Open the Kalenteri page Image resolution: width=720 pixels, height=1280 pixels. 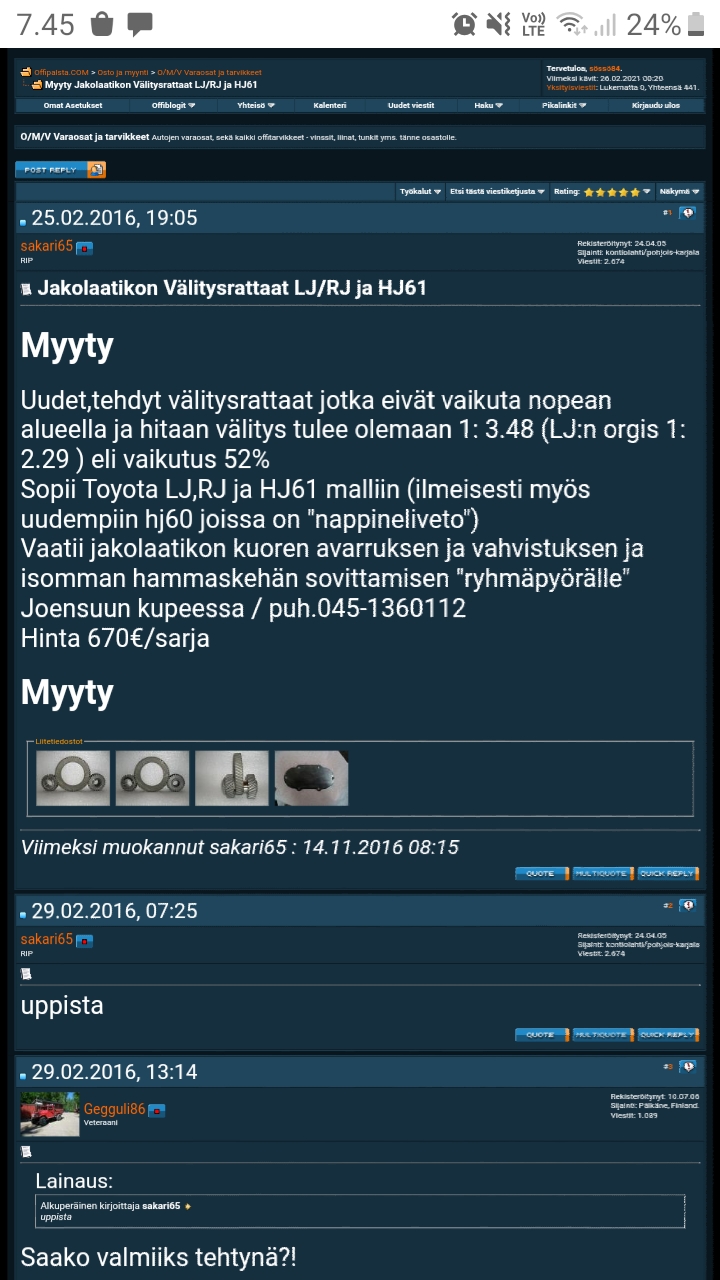pyautogui.click(x=330, y=105)
